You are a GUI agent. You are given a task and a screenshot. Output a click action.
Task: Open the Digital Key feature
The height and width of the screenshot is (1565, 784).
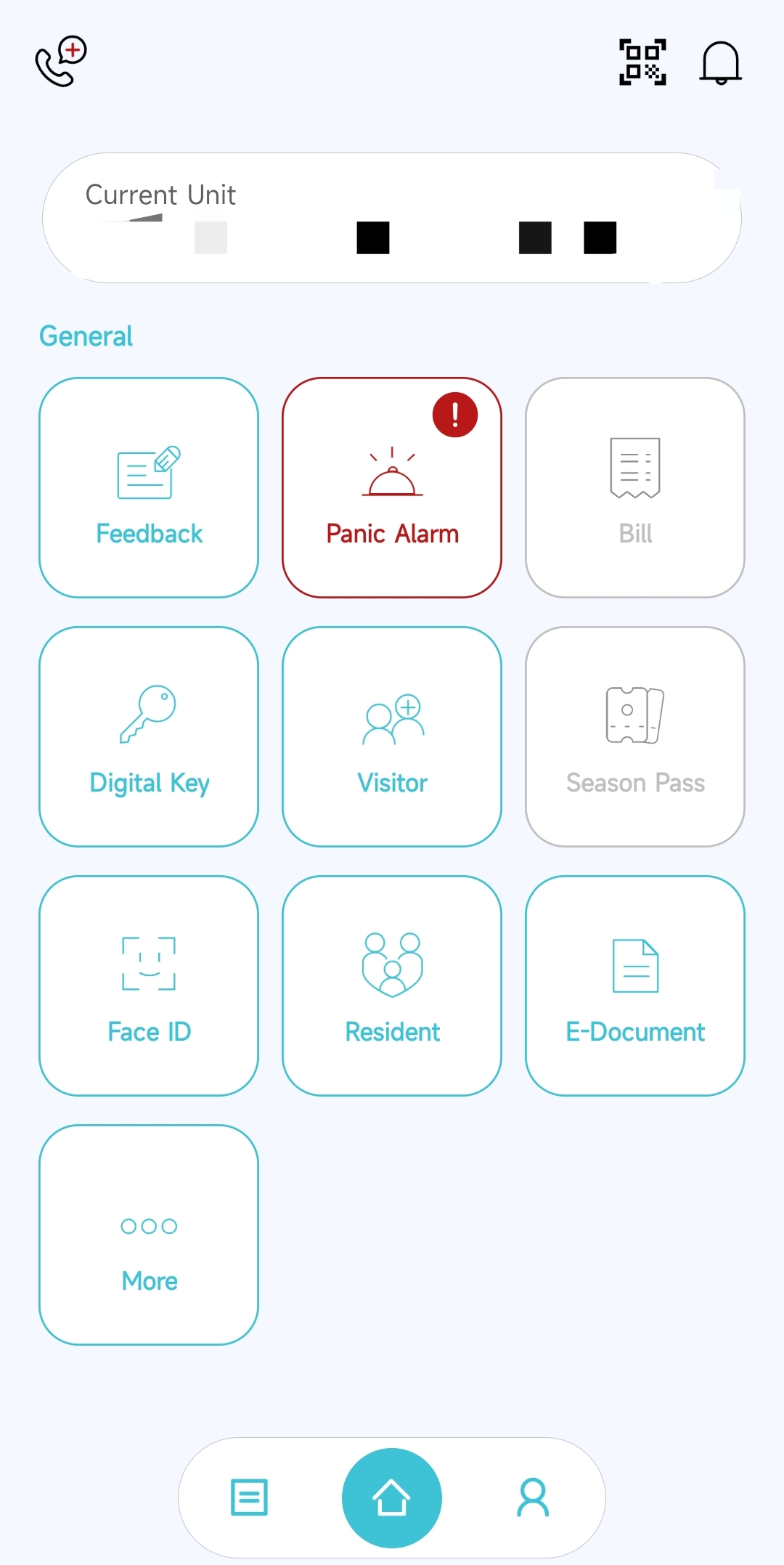148,735
